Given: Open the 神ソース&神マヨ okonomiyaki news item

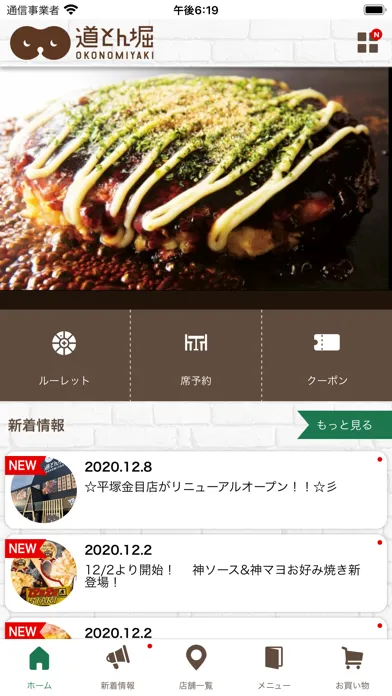Looking at the screenshot, I should pos(196,573).
